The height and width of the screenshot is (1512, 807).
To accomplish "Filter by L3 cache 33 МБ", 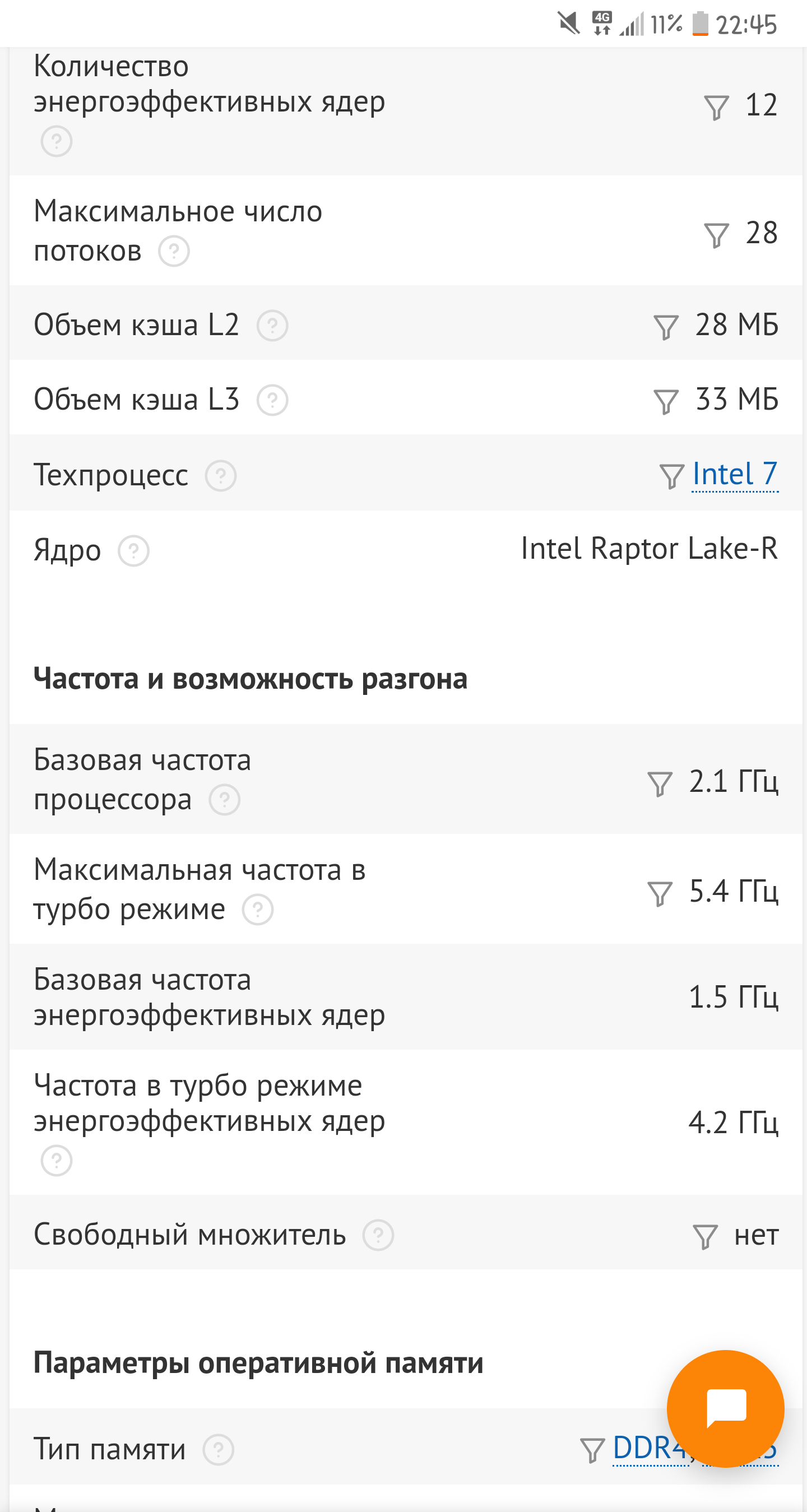I will pyautogui.click(x=666, y=402).
